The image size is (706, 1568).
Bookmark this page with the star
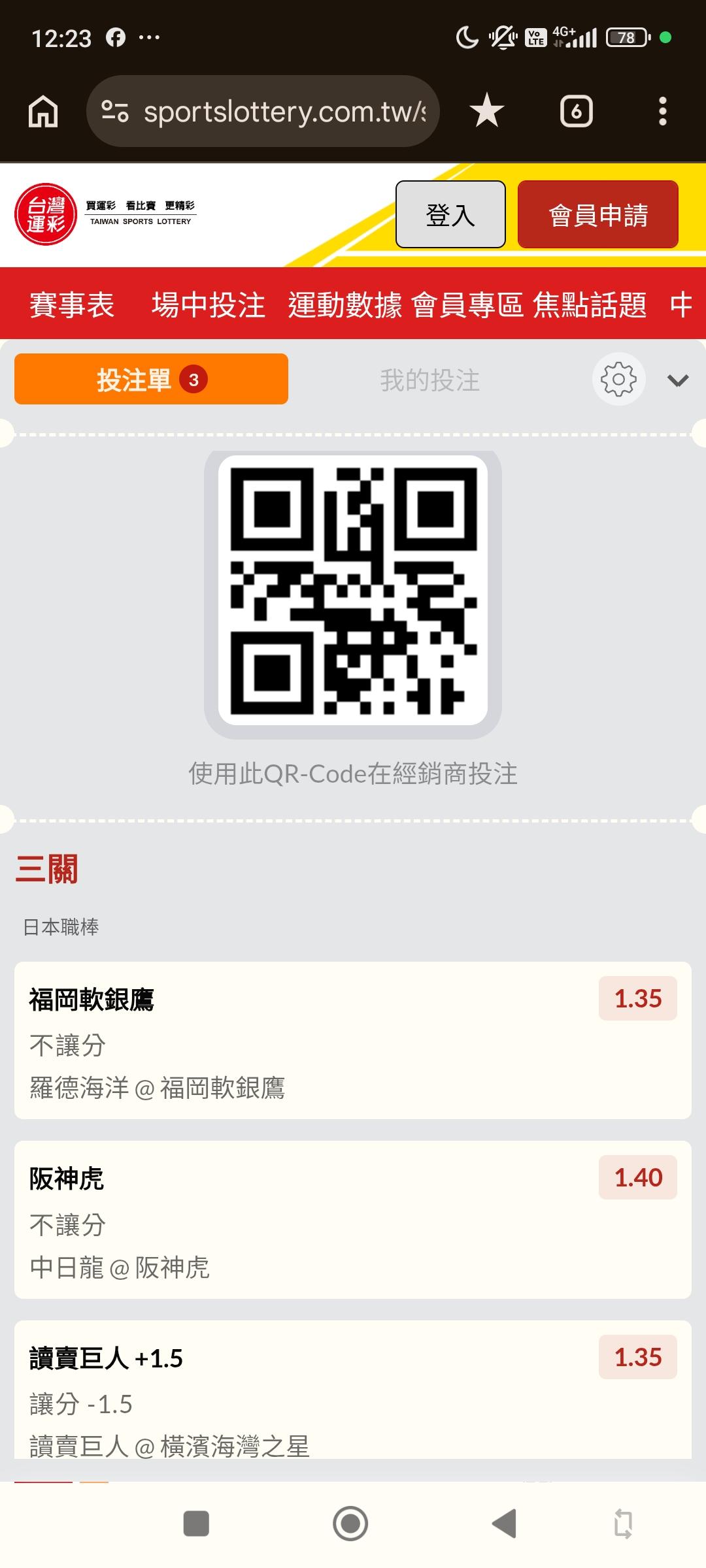point(487,111)
